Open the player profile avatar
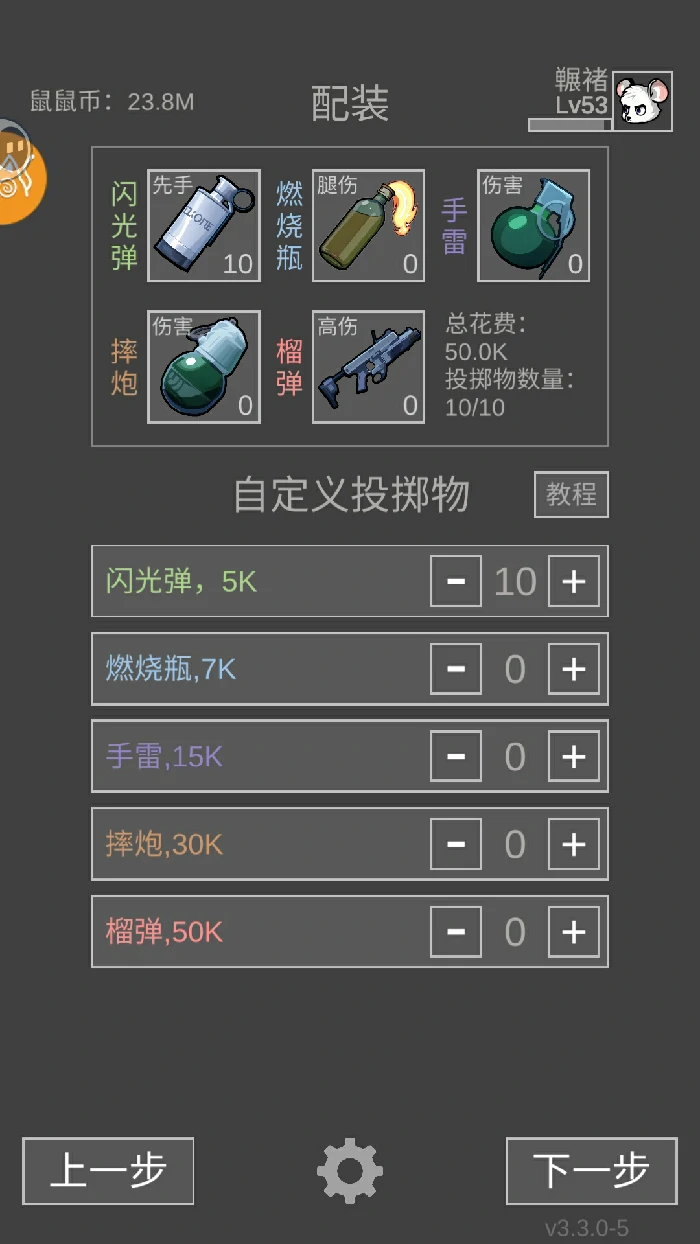The width and height of the screenshot is (700, 1244). (x=642, y=101)
